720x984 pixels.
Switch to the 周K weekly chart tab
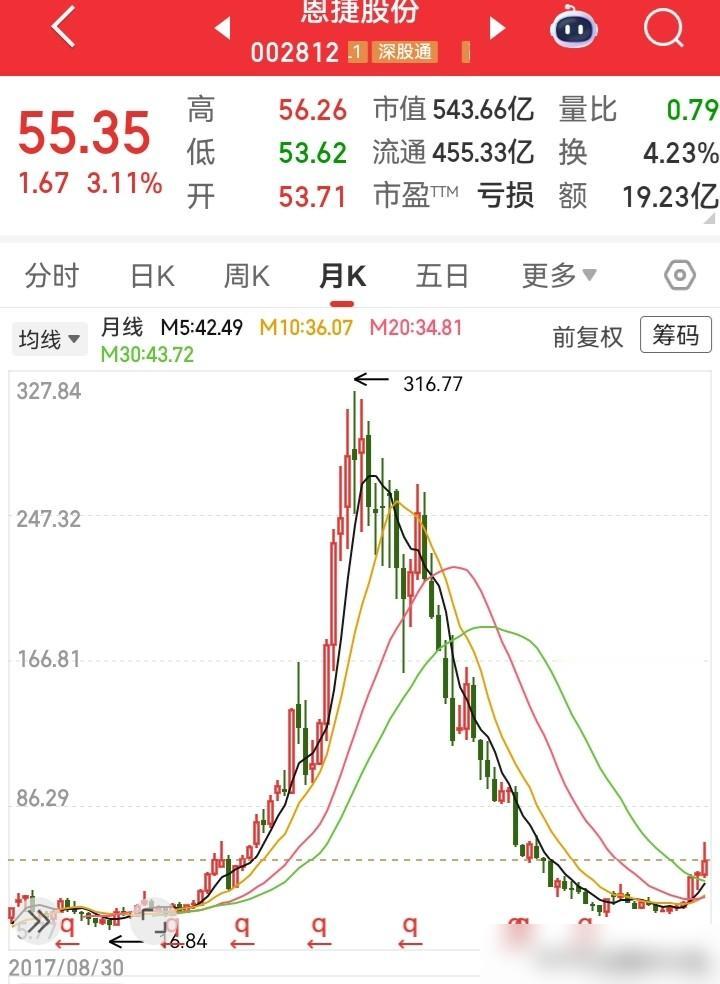[244, 275]
